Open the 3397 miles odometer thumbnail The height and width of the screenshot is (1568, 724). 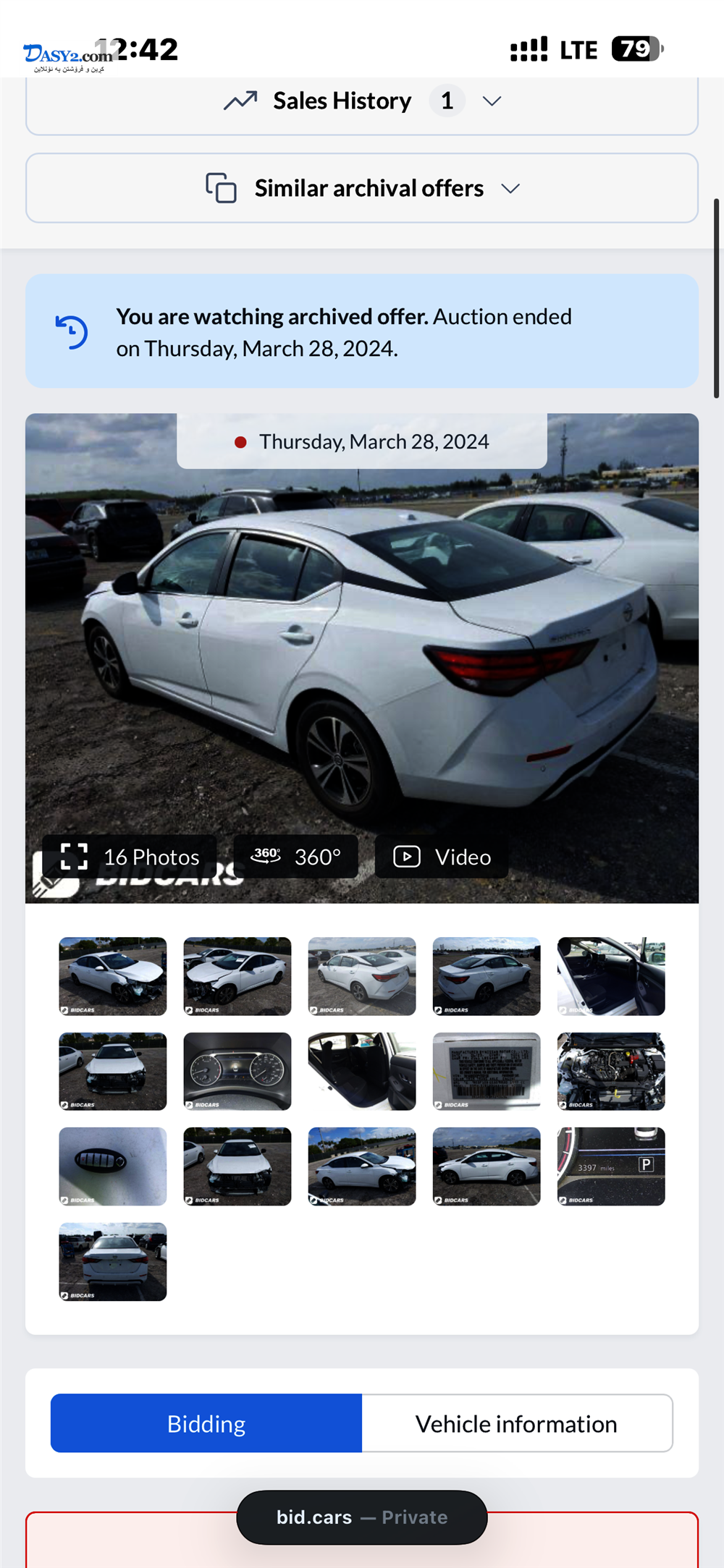pyautogui.click(x=611, y=1166)
